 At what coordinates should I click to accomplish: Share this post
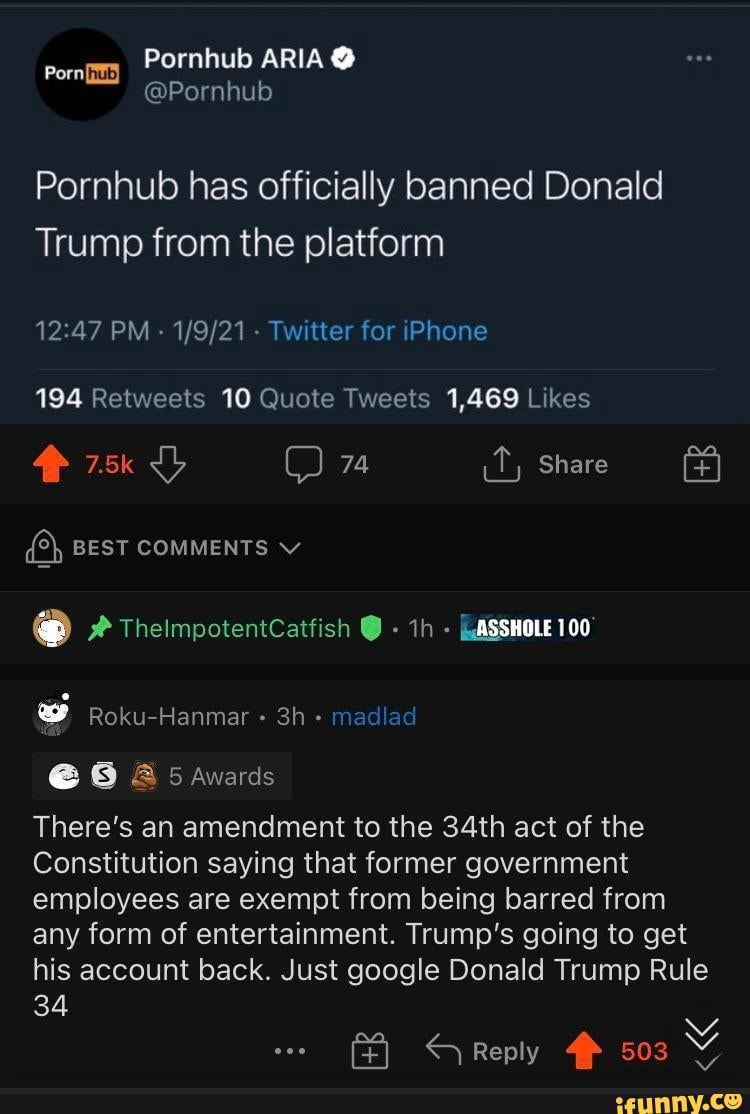pyautogui.click(x=548, y=465)
